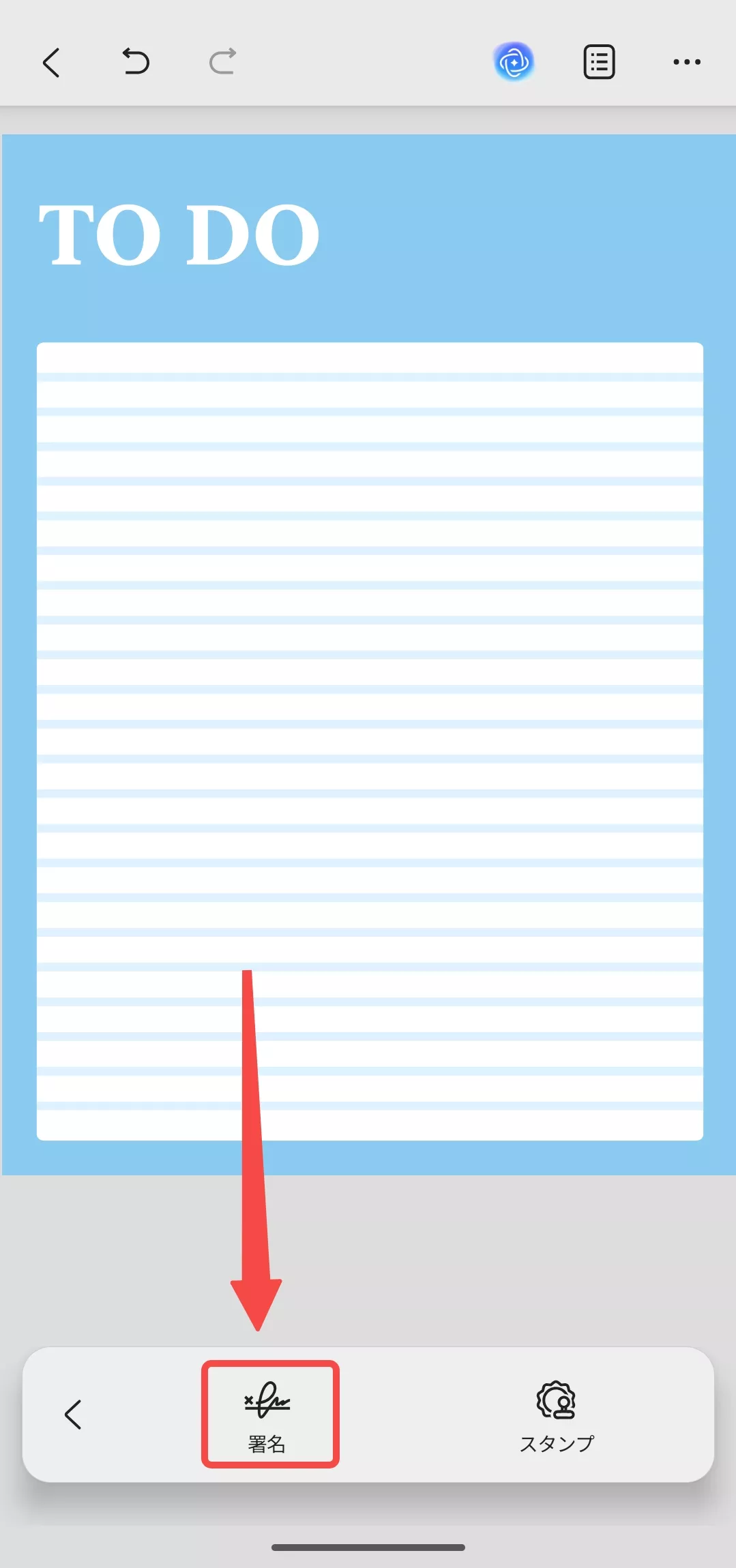Redo the last undone edit
Viewport: 736px width, 1568px height.
coord(222,62)
